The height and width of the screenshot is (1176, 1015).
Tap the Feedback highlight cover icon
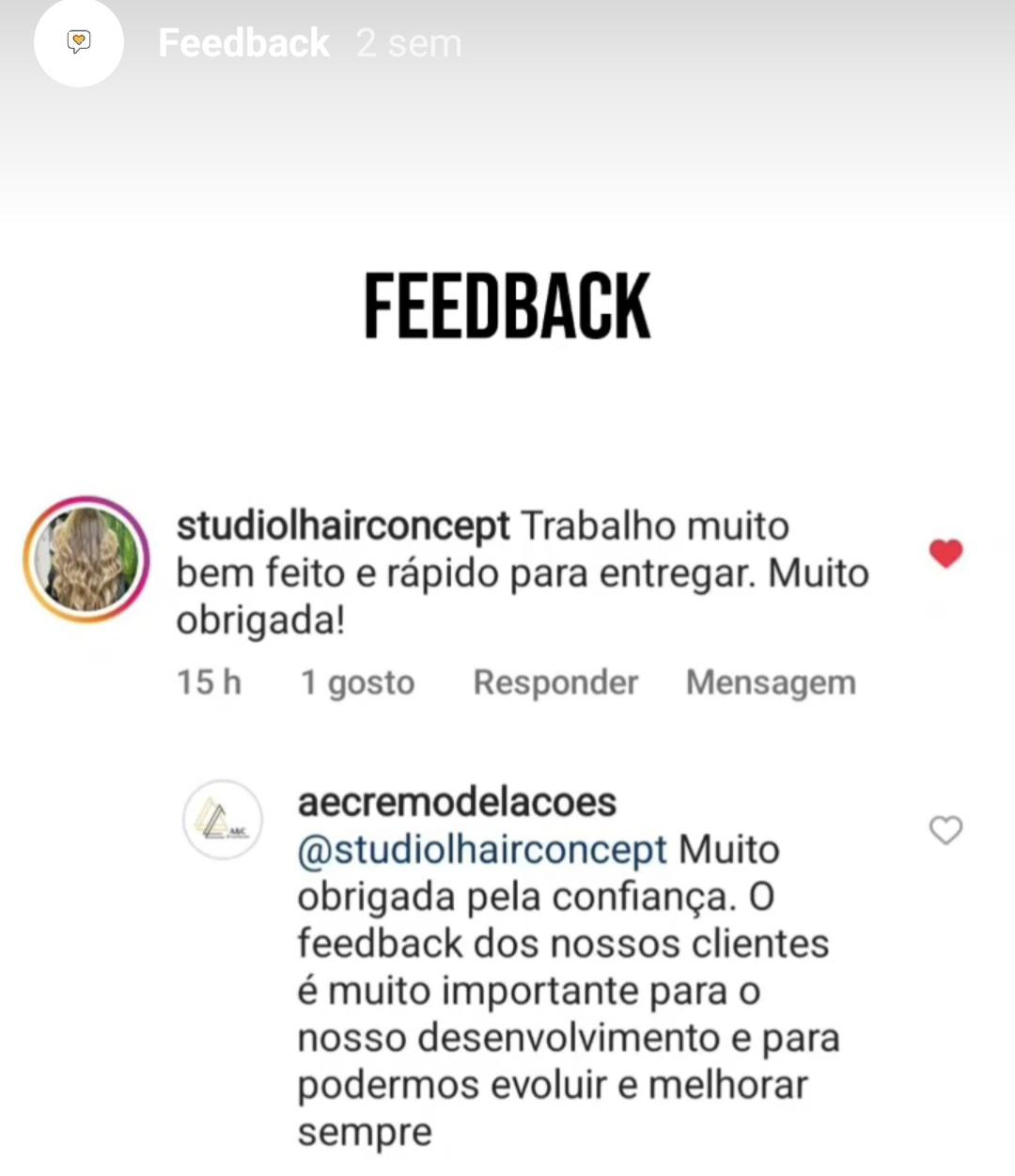pyautogui.click(x=79, y=42)
